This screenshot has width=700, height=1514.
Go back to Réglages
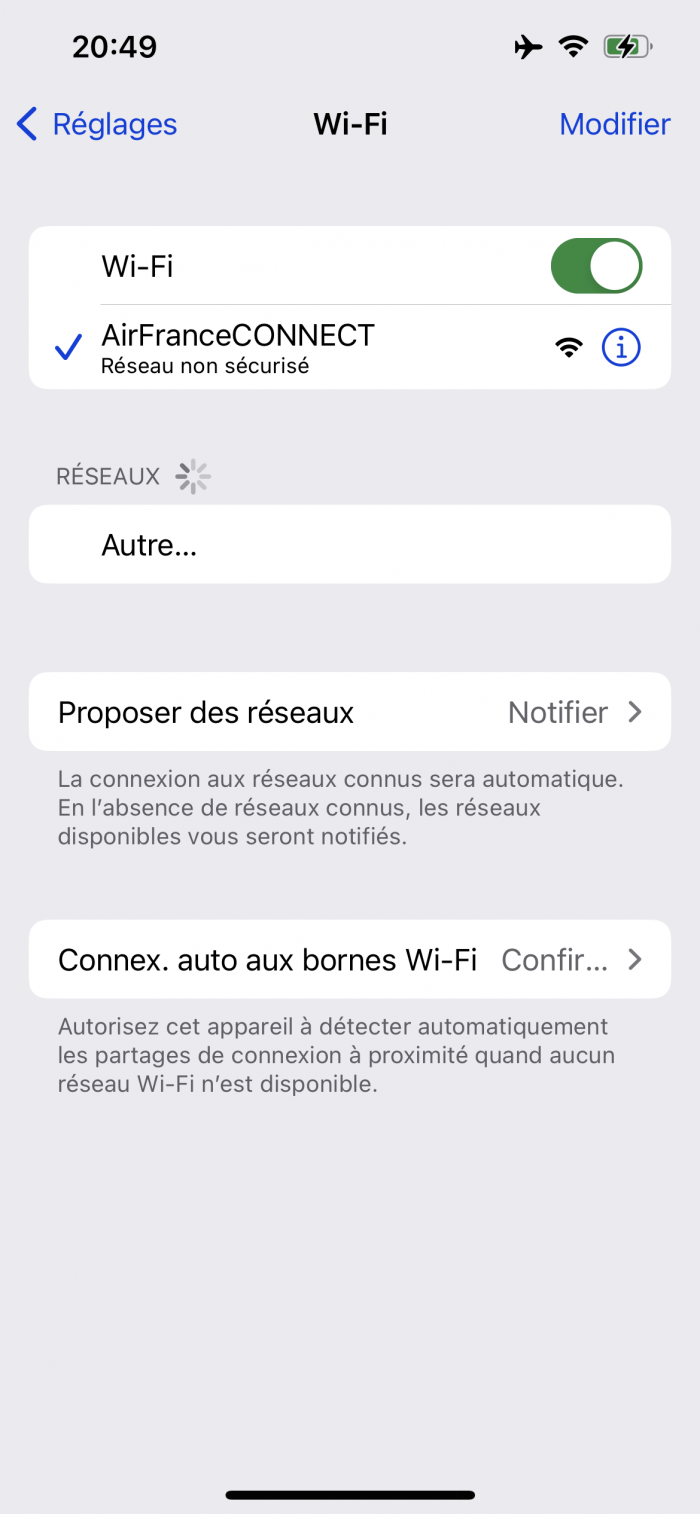[x=97, y=125]
